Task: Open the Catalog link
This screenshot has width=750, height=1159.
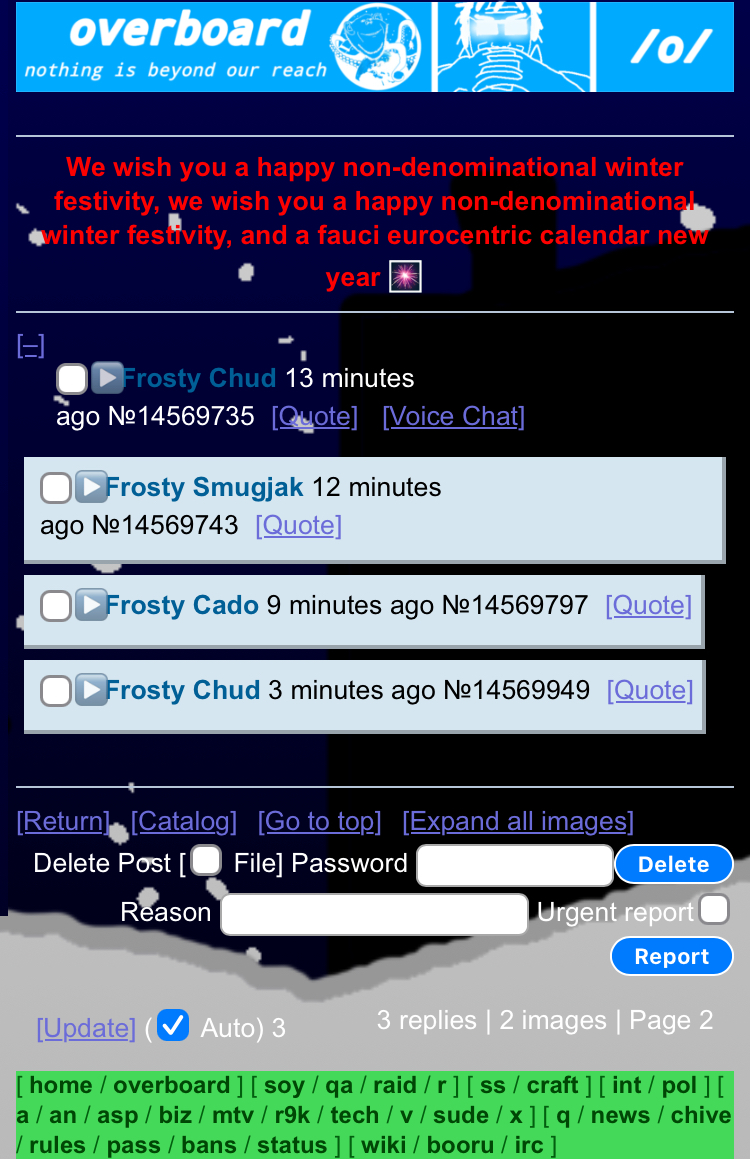Action: (184, 821)
